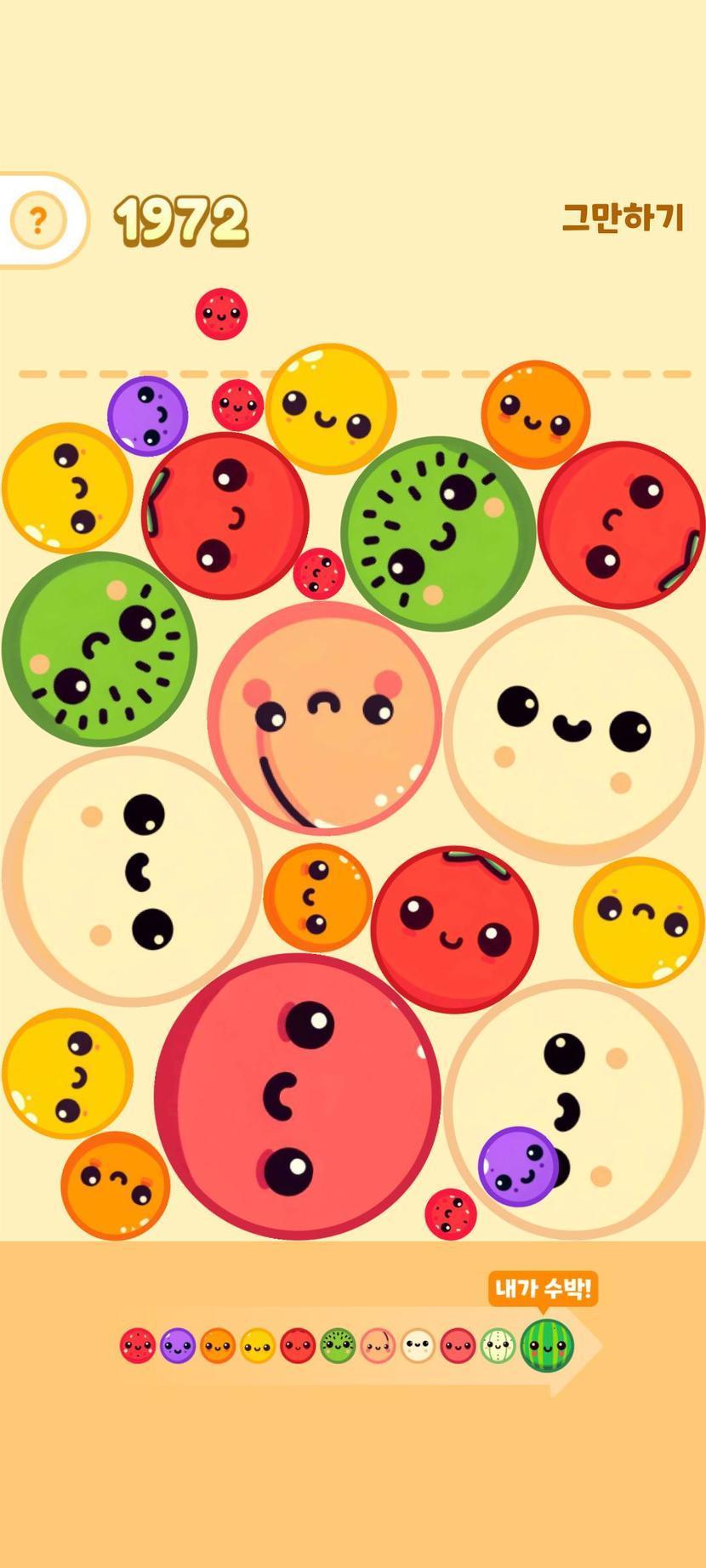Tap 그만하기 to quit the game

point(623,218)
